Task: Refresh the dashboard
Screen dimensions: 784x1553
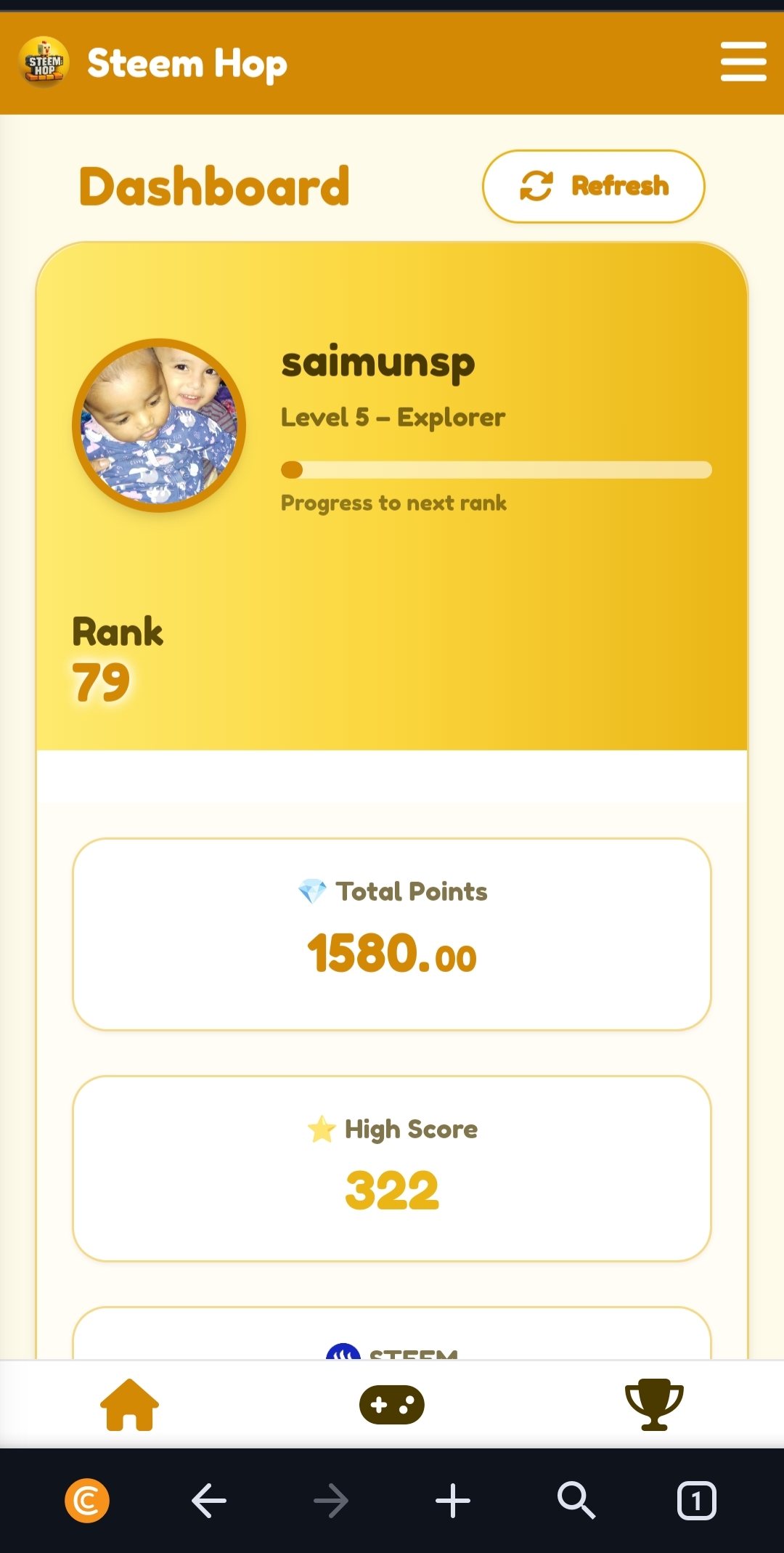Action: tap(593, 186)
